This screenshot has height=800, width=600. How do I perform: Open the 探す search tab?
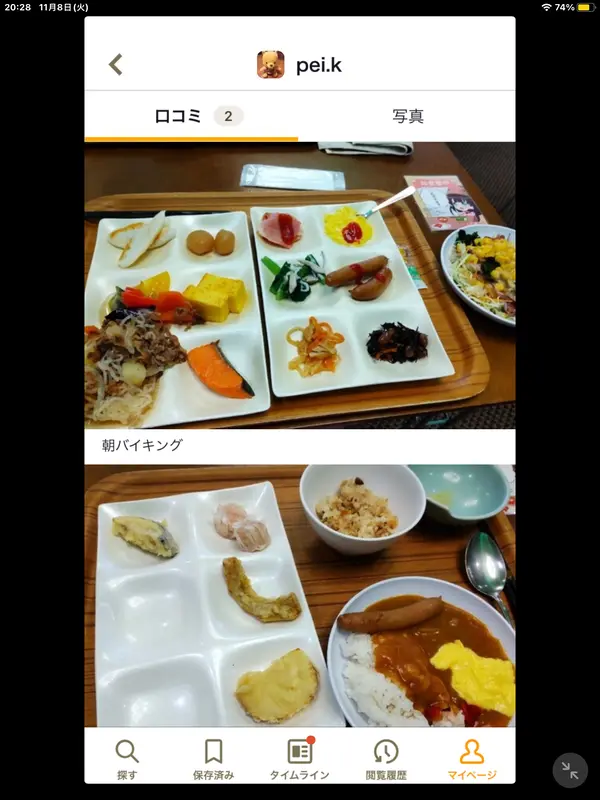coord(127,758)
